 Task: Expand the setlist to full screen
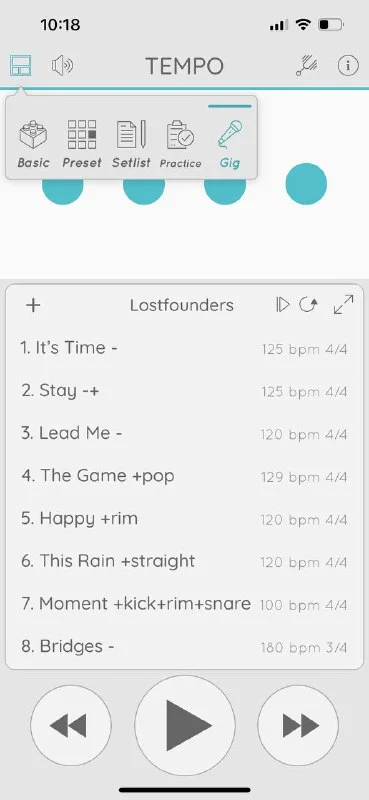[x=343, y=305]
